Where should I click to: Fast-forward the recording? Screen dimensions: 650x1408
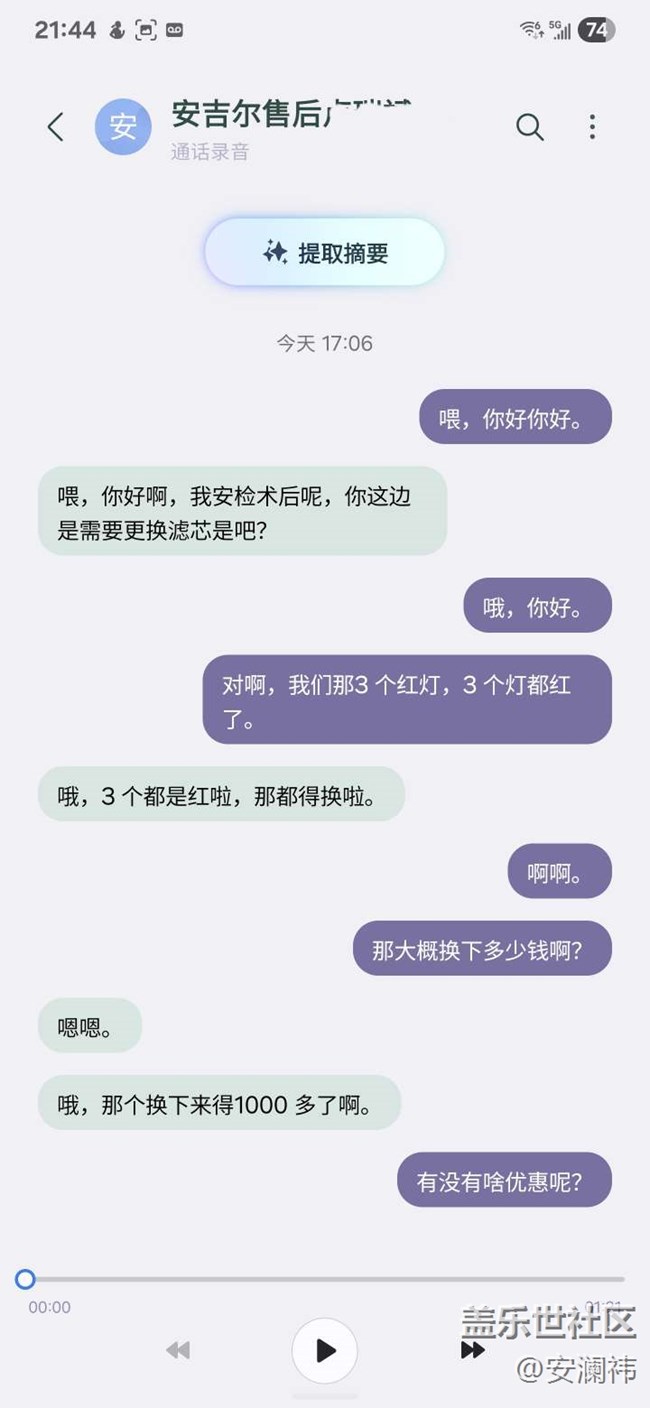[x=472, y=1351]
